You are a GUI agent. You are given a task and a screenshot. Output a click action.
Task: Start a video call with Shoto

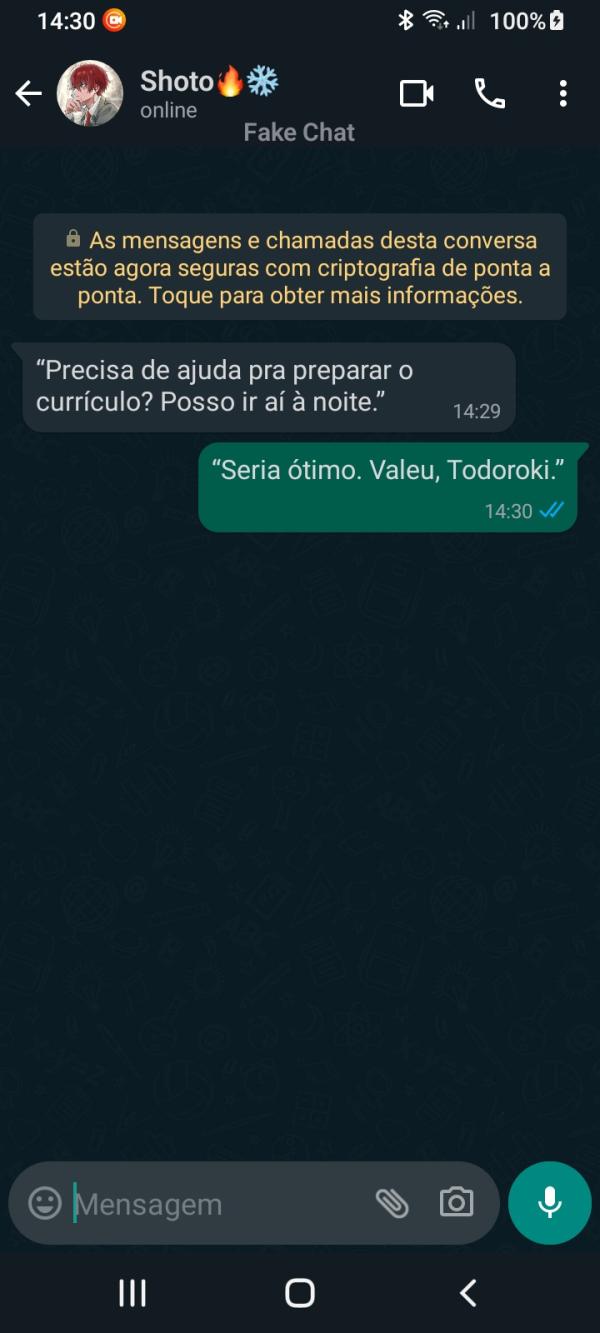(416, 94)
